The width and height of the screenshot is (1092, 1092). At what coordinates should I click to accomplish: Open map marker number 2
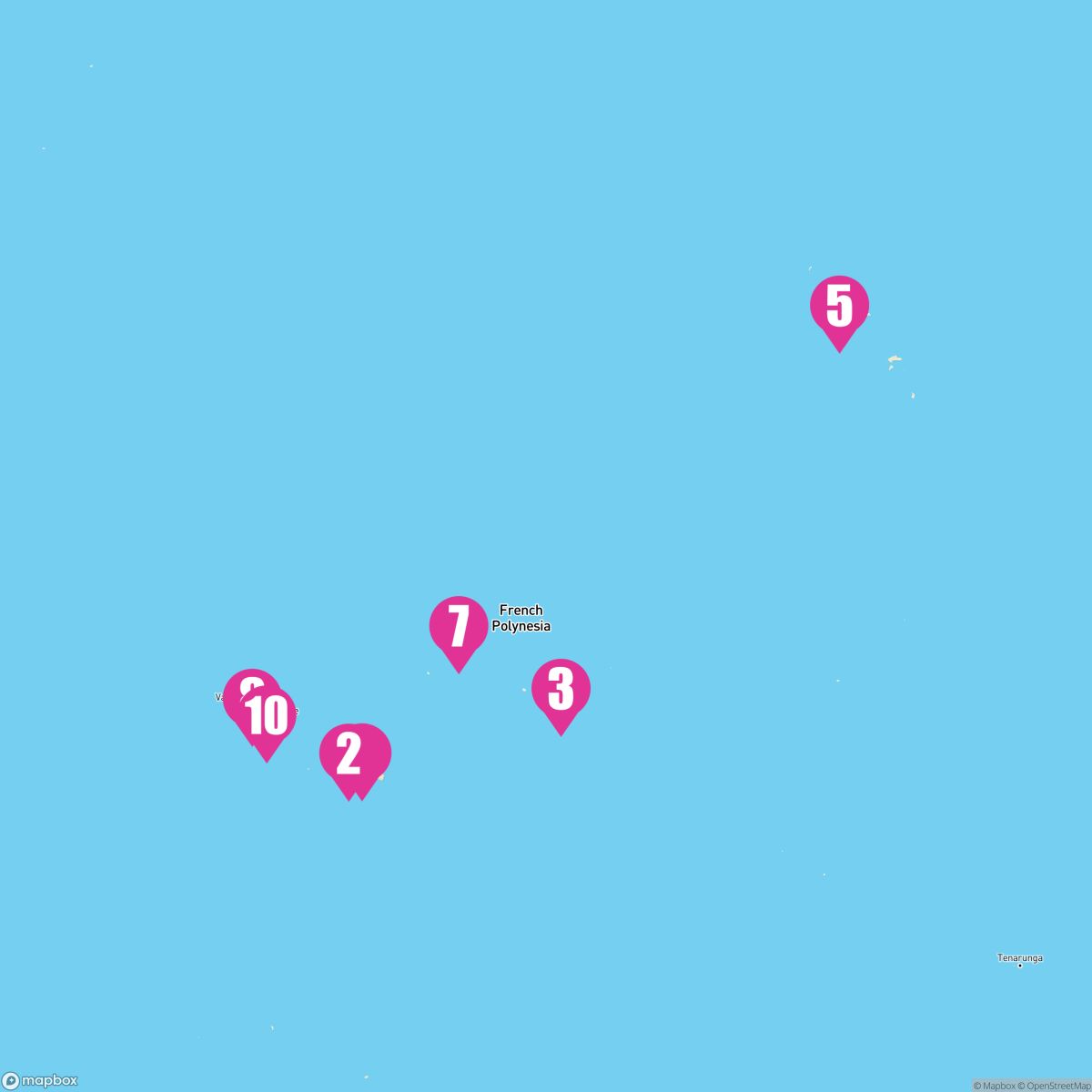pyautogui.click(x=347, y=753)
